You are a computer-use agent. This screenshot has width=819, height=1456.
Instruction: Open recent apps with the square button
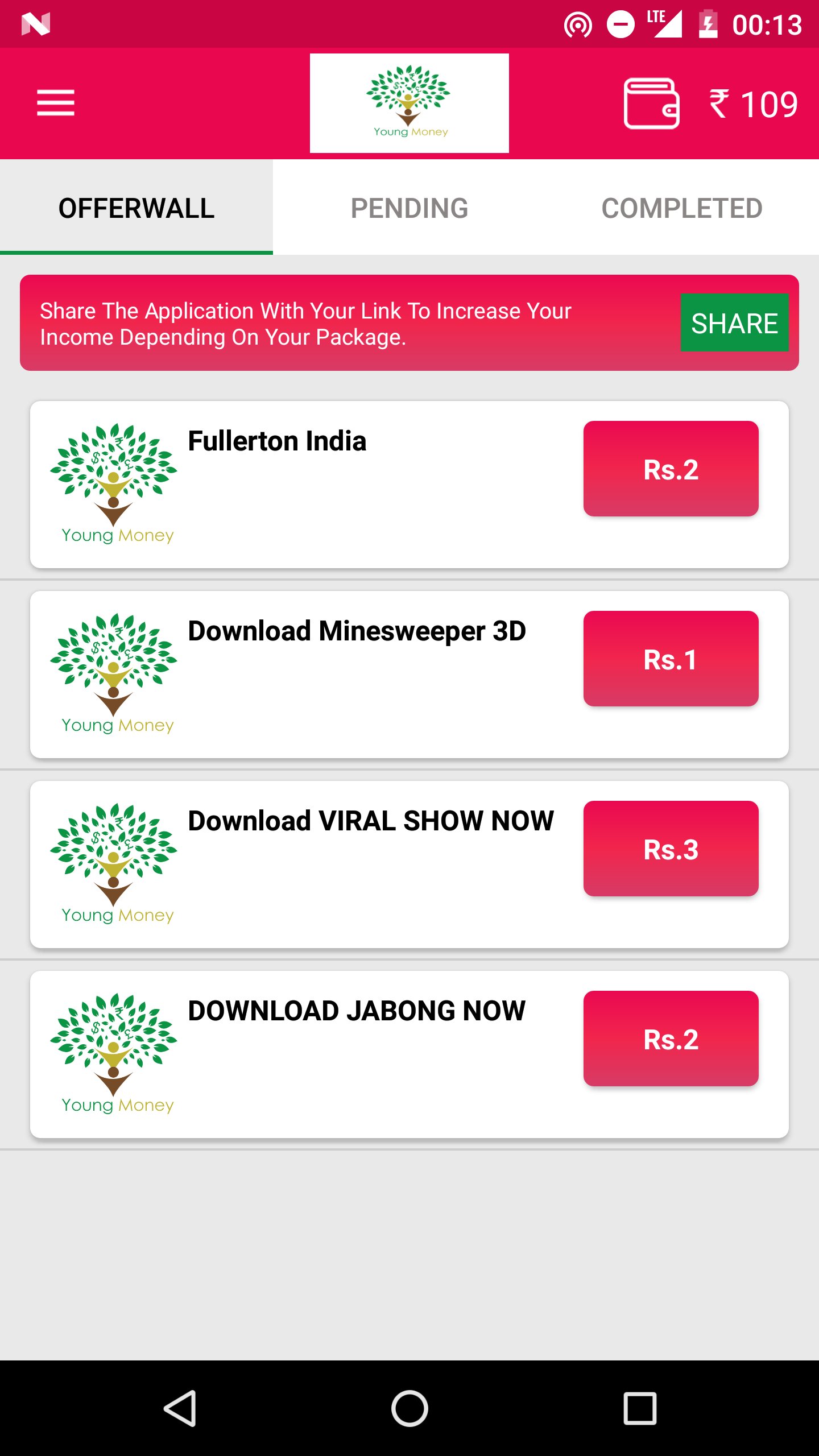coord(642,1408)
